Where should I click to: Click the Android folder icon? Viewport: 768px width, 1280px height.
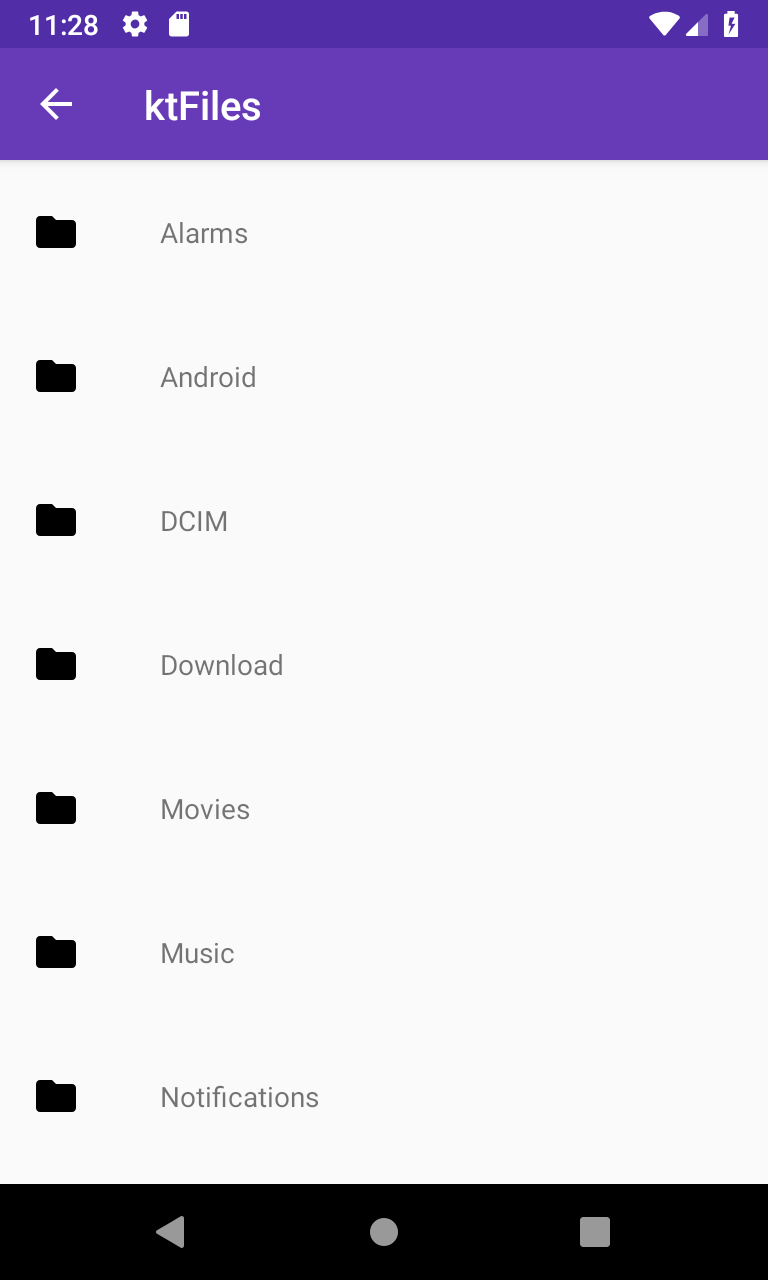[55, 376]
